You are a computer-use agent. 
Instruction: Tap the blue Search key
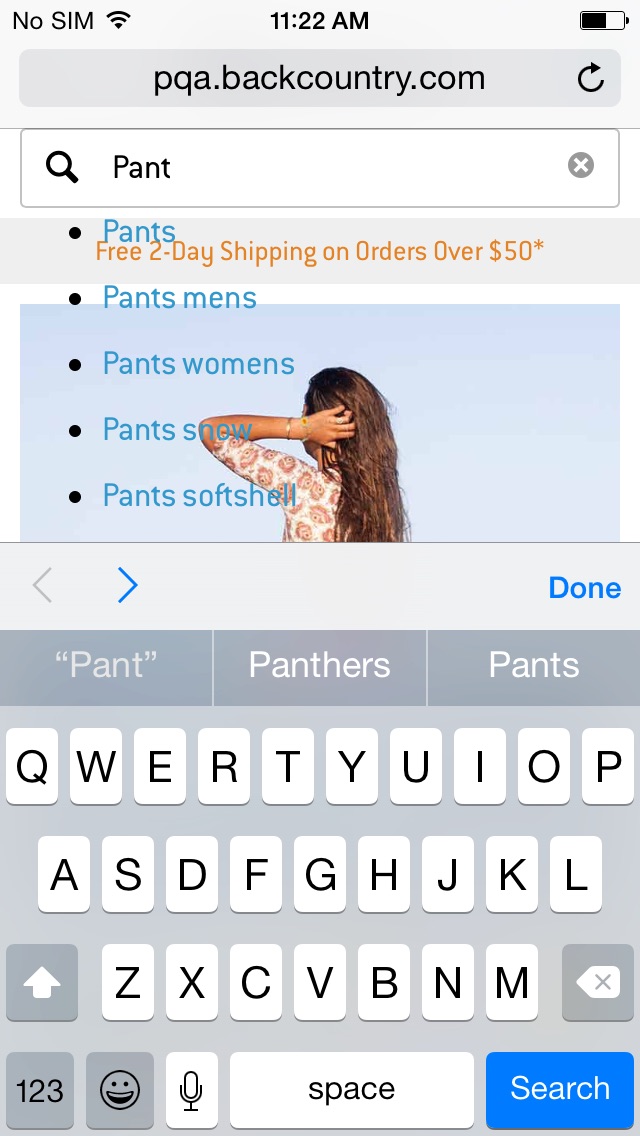[559, 1088]
